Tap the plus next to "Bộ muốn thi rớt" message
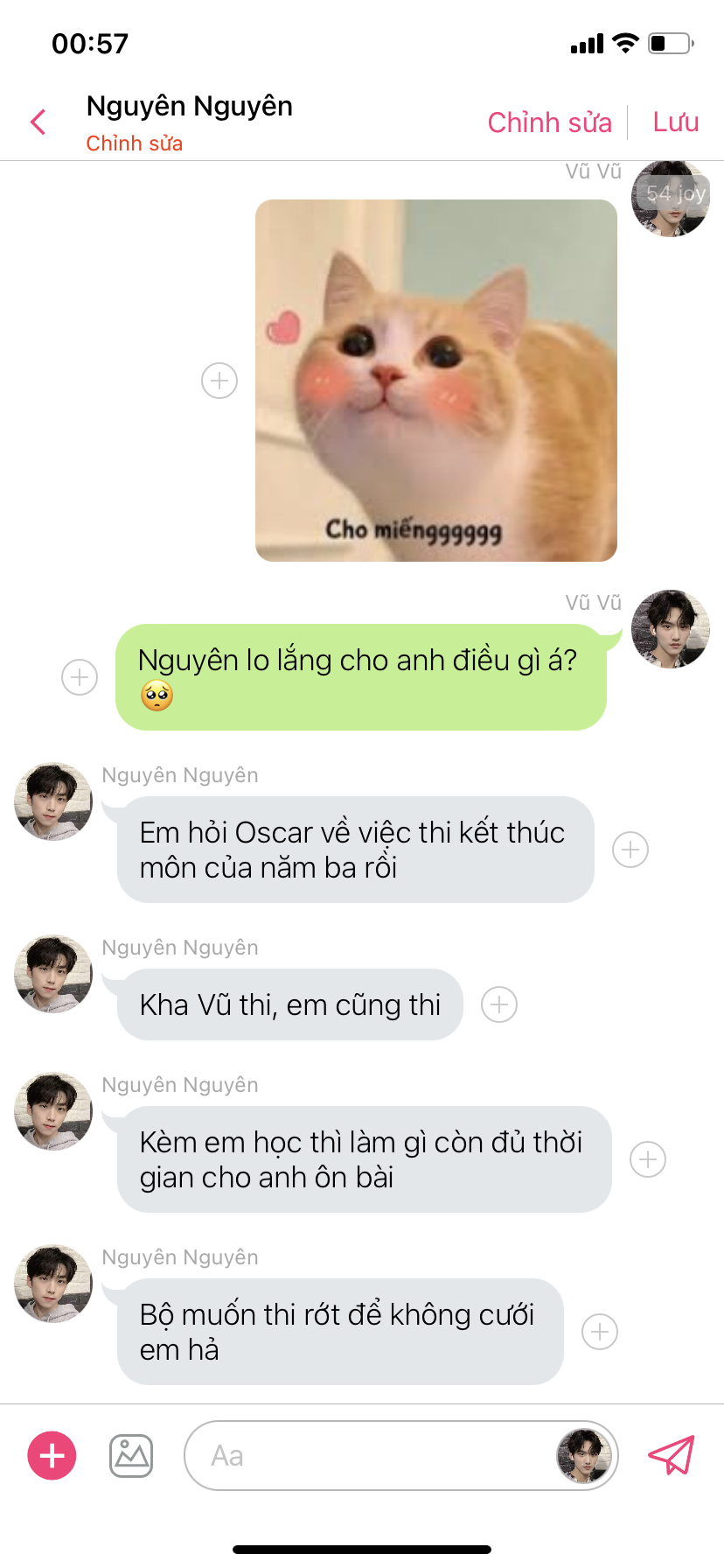The width and height of the screenshot is (724, 1568). 600,1332
